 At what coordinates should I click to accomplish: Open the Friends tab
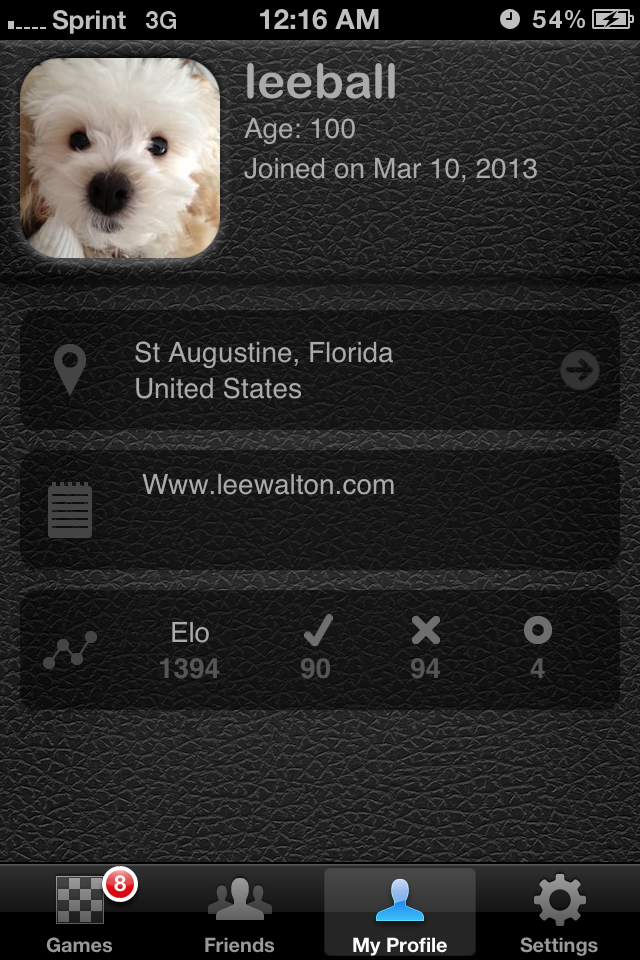(239, 912)
